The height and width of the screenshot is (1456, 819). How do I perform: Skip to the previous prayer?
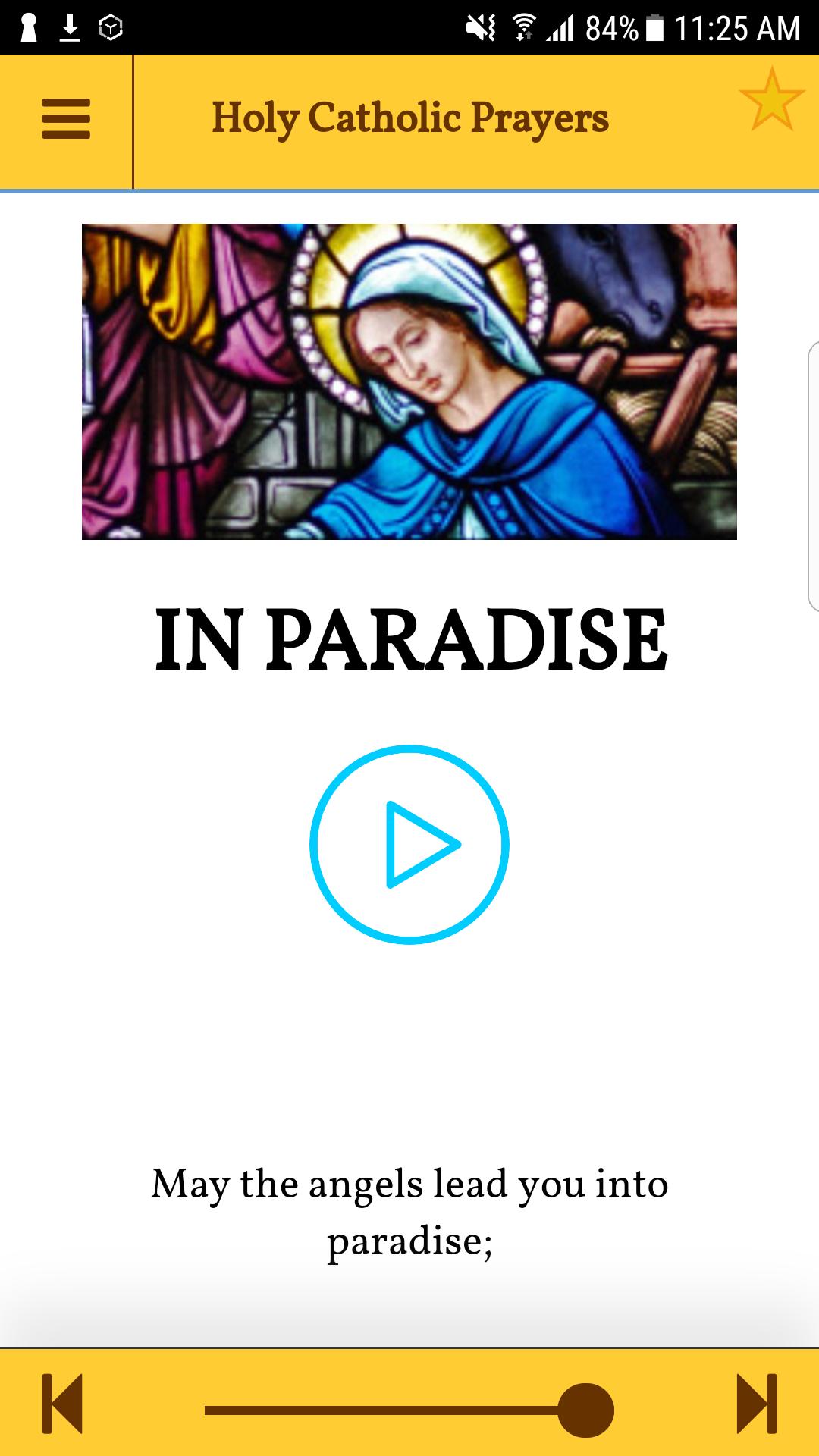62,1404
